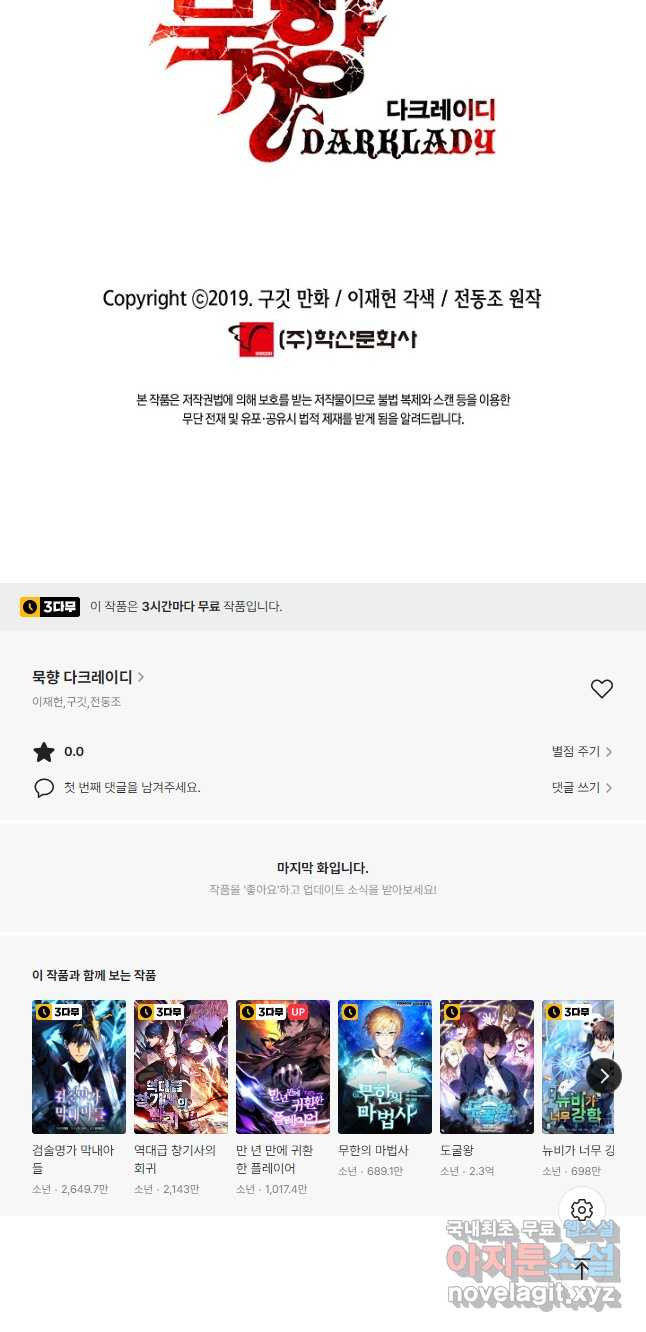The width and height of the screenshot is (646, 1332).
Task: Open viewer settings gear
Action: [x=582, y=1211]
